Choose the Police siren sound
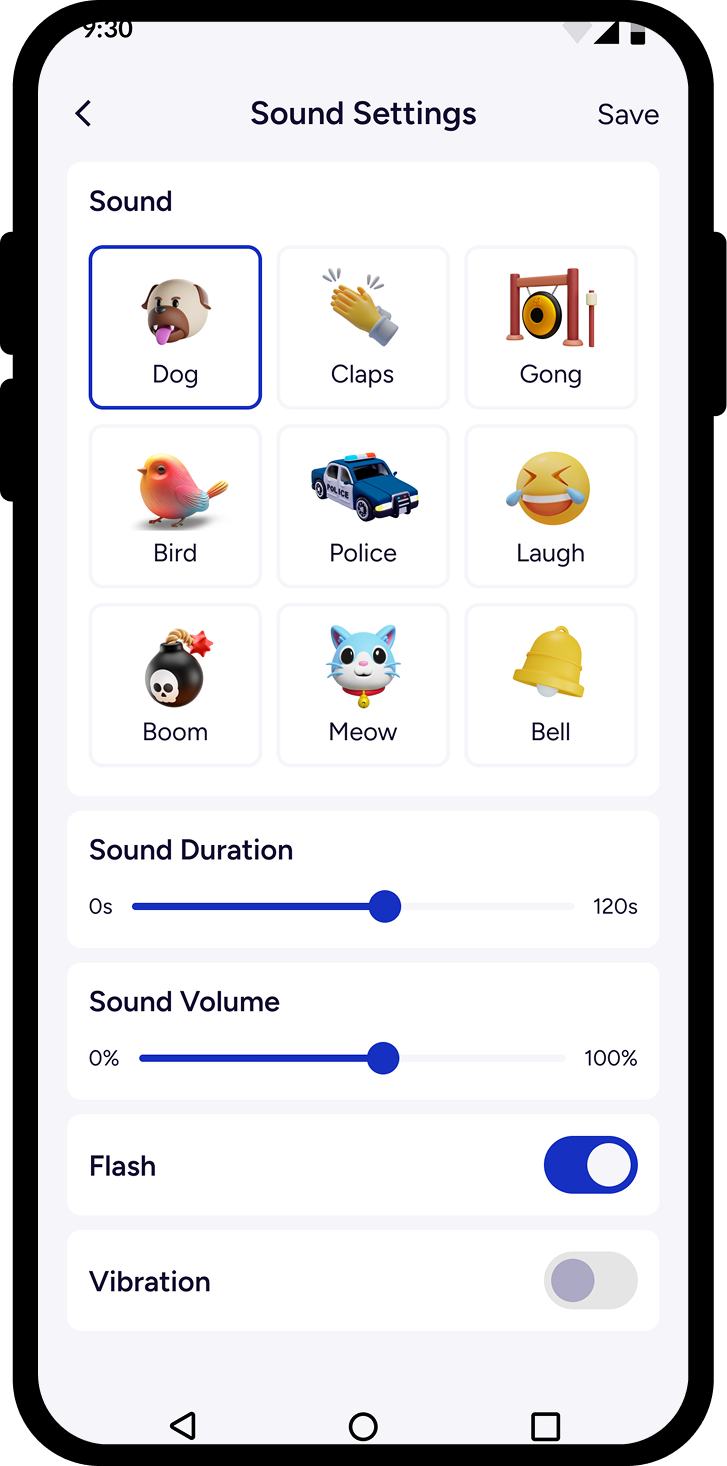The height and width of the screenshot is (1466, 727). pos(363,507)
